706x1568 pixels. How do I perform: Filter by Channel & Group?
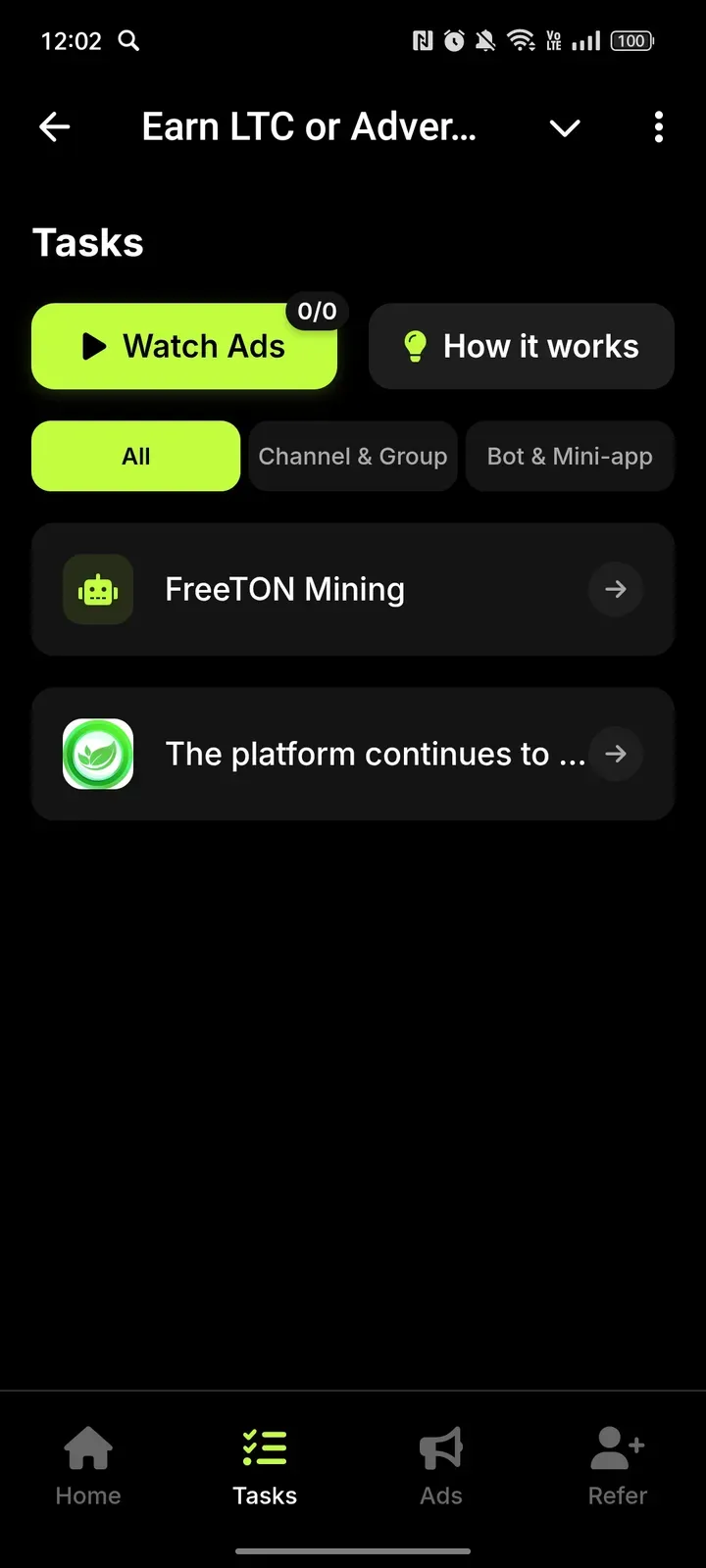(x=353, y=456)
